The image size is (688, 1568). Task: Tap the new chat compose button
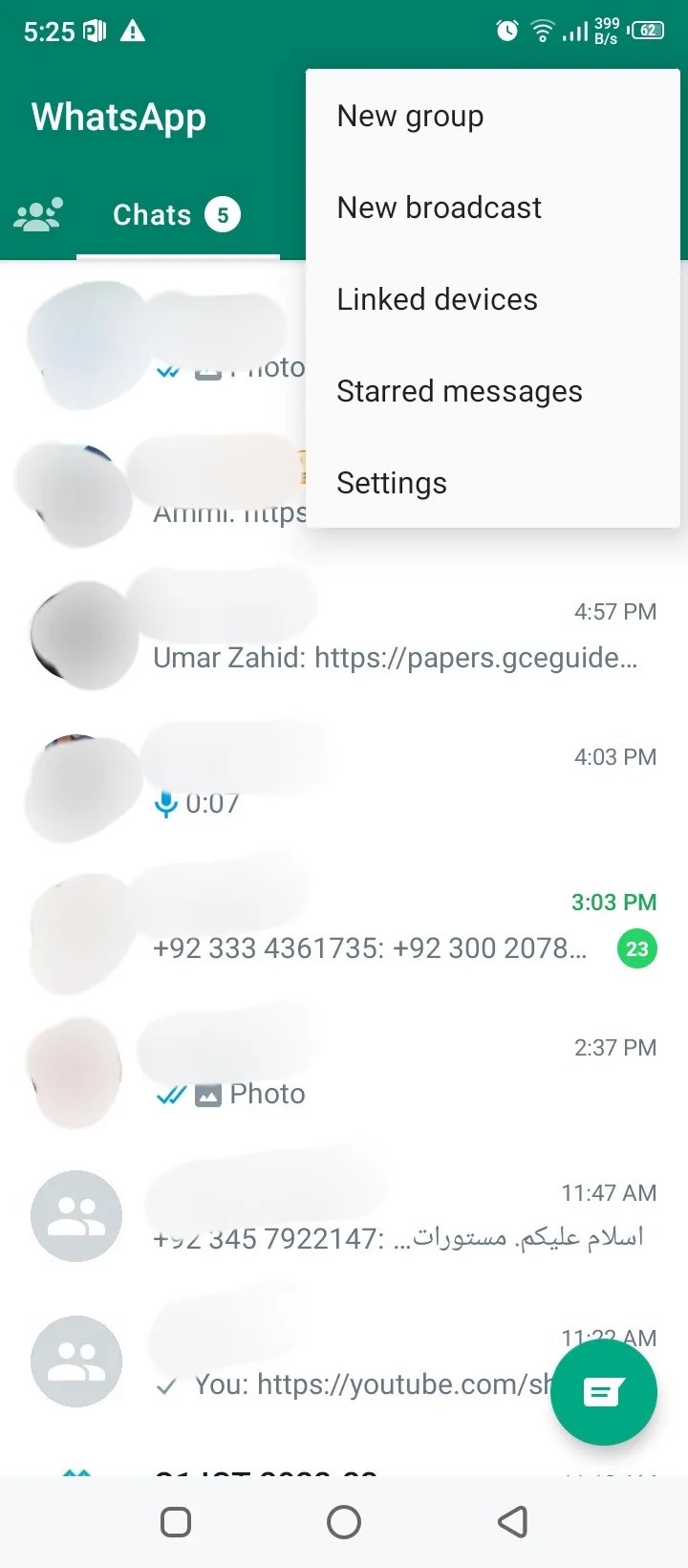tap(604, 1393)
